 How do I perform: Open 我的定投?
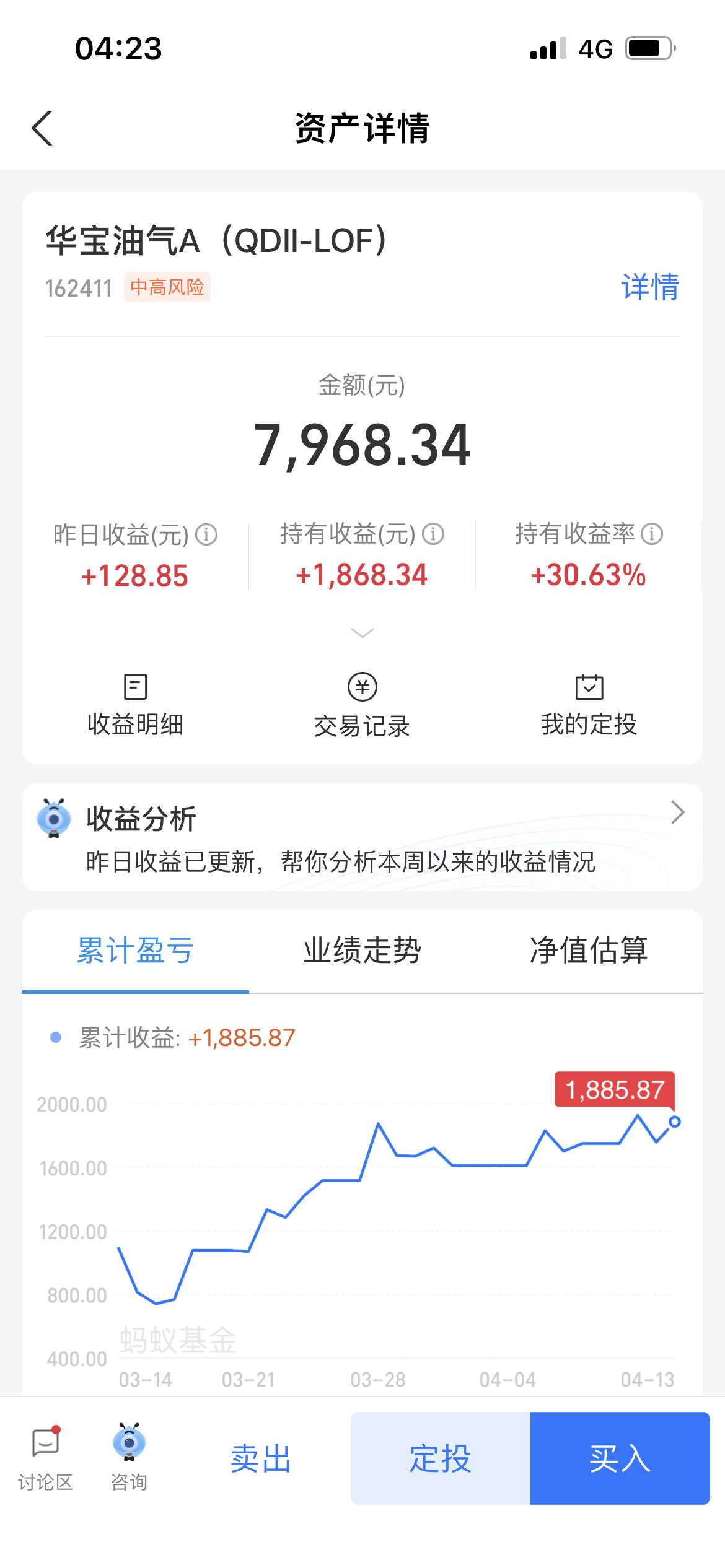[589, 706]
